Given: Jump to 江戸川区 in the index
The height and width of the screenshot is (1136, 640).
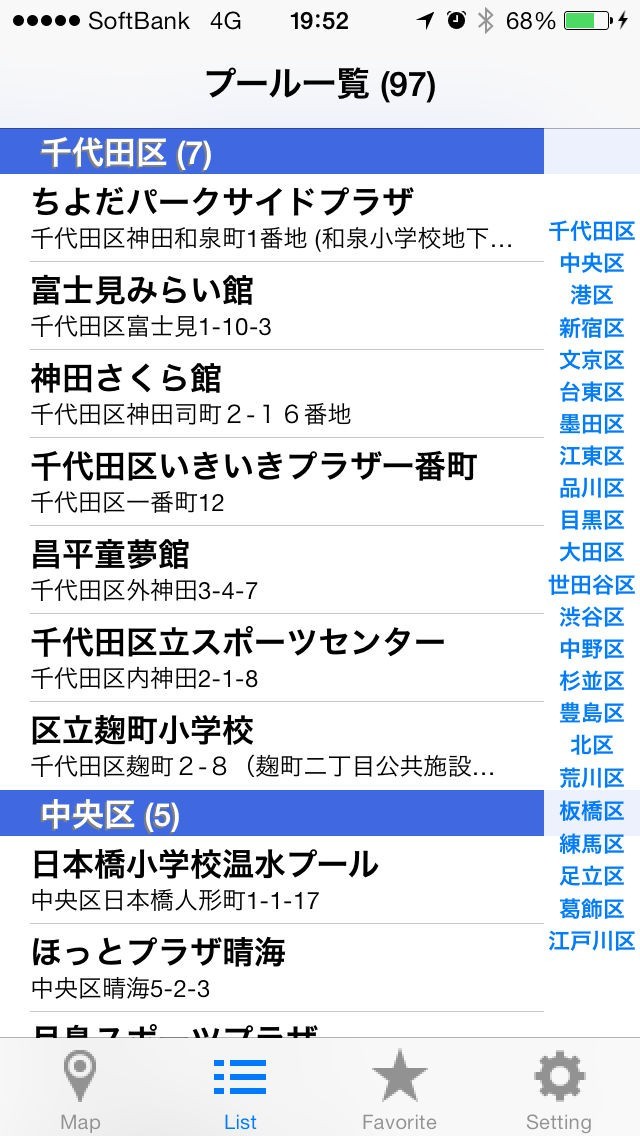Looking at the screenshot, I should (592, 940).
